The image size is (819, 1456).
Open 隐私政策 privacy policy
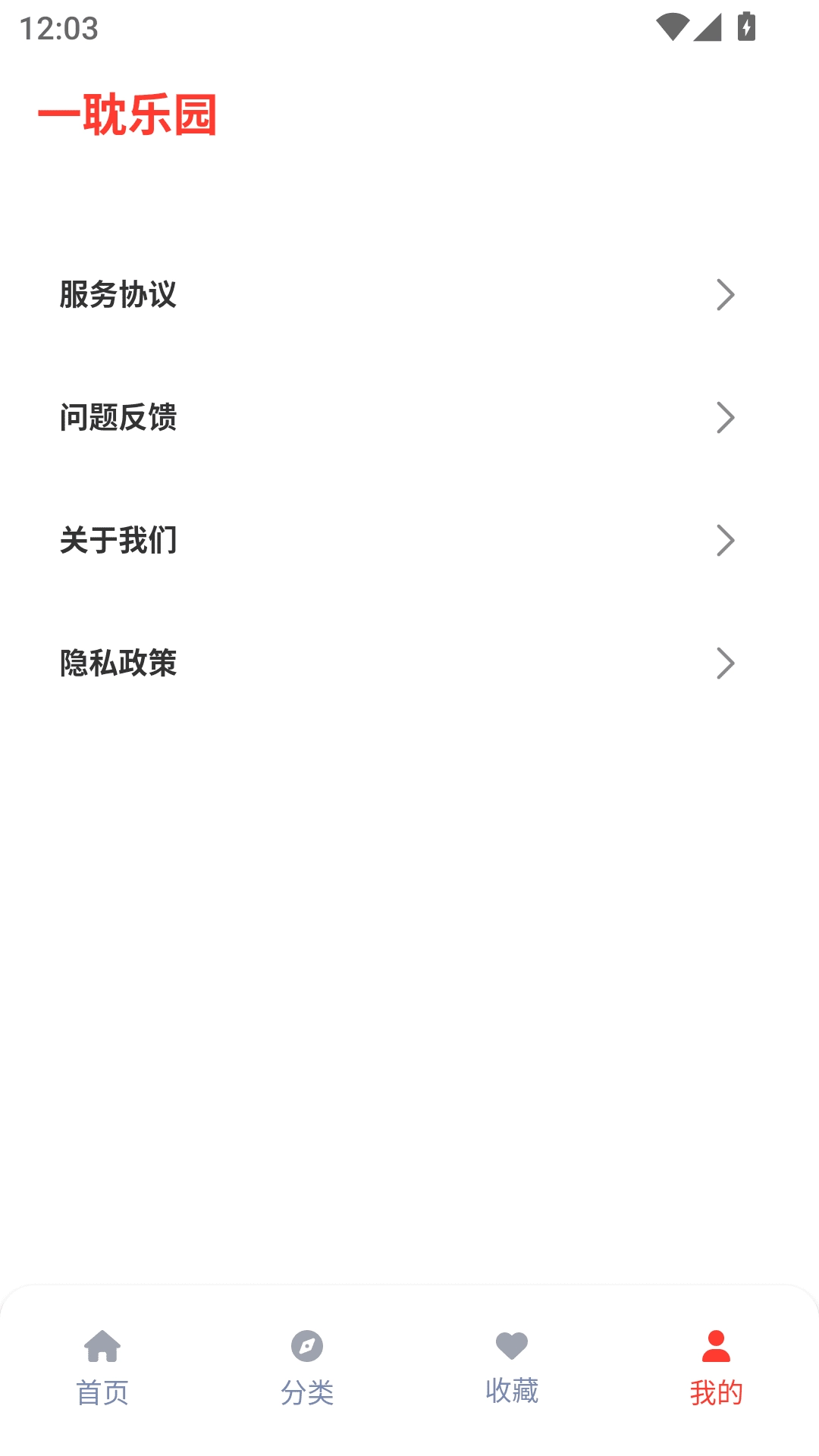[119, 664]
